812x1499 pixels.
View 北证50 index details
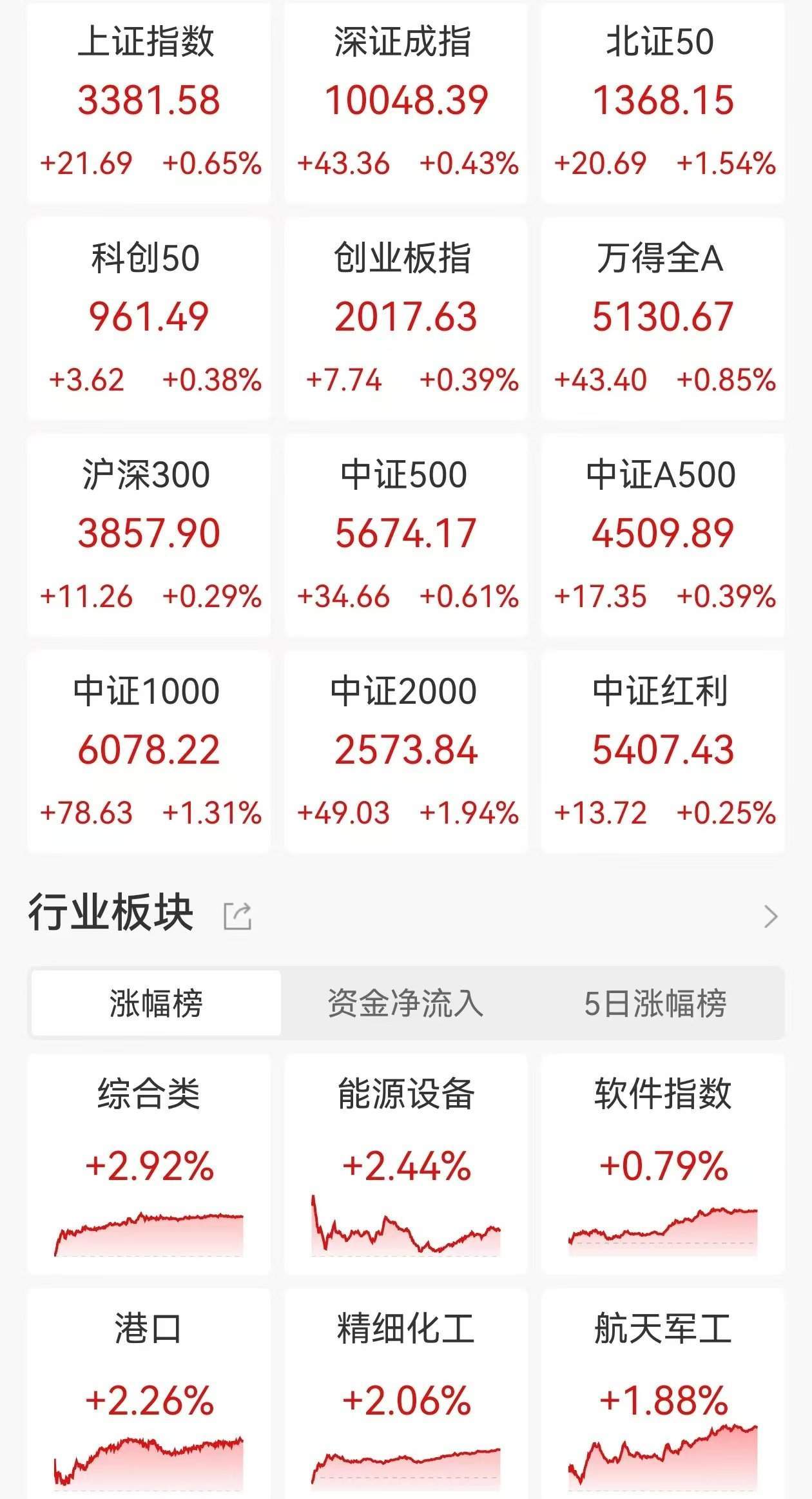coord(663,103)
